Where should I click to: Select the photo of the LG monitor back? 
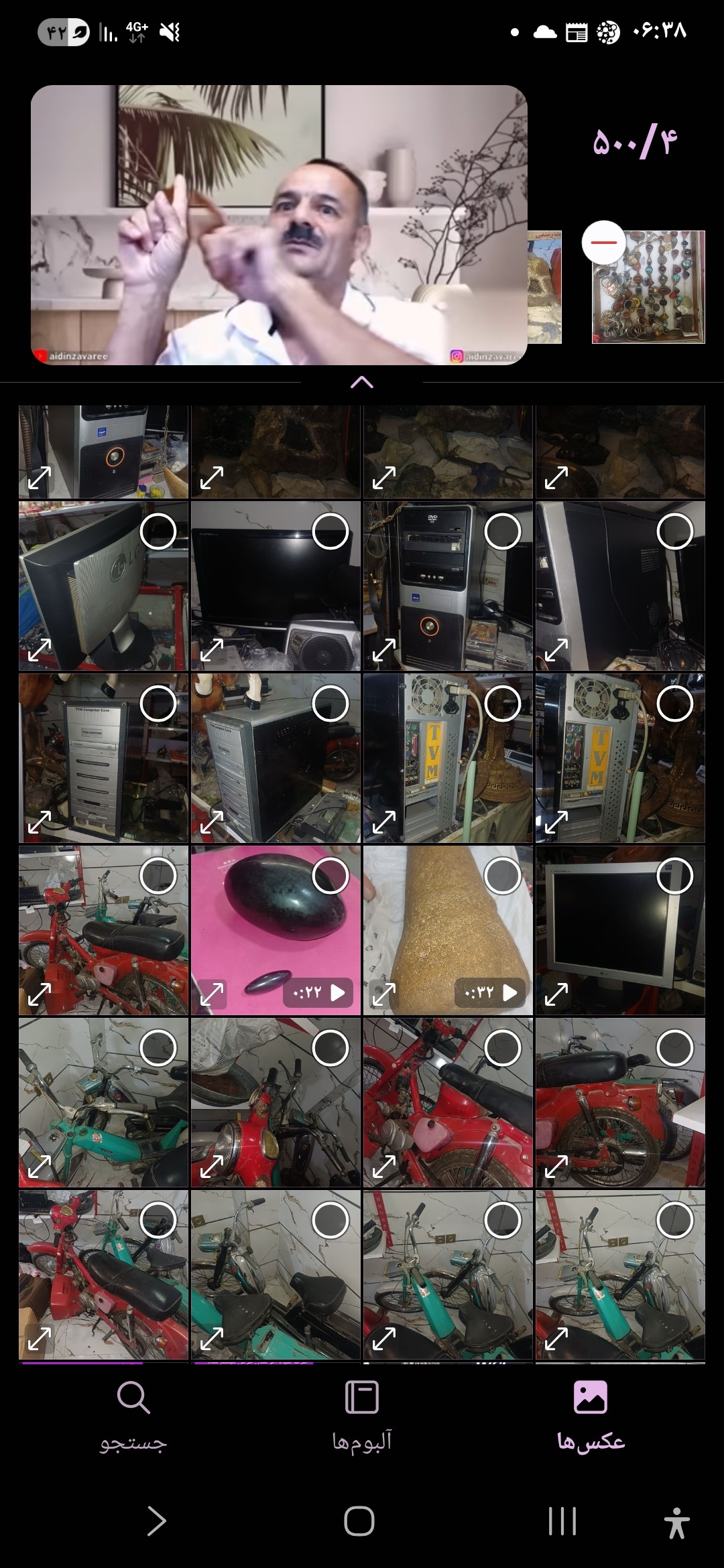pos(158,531)
